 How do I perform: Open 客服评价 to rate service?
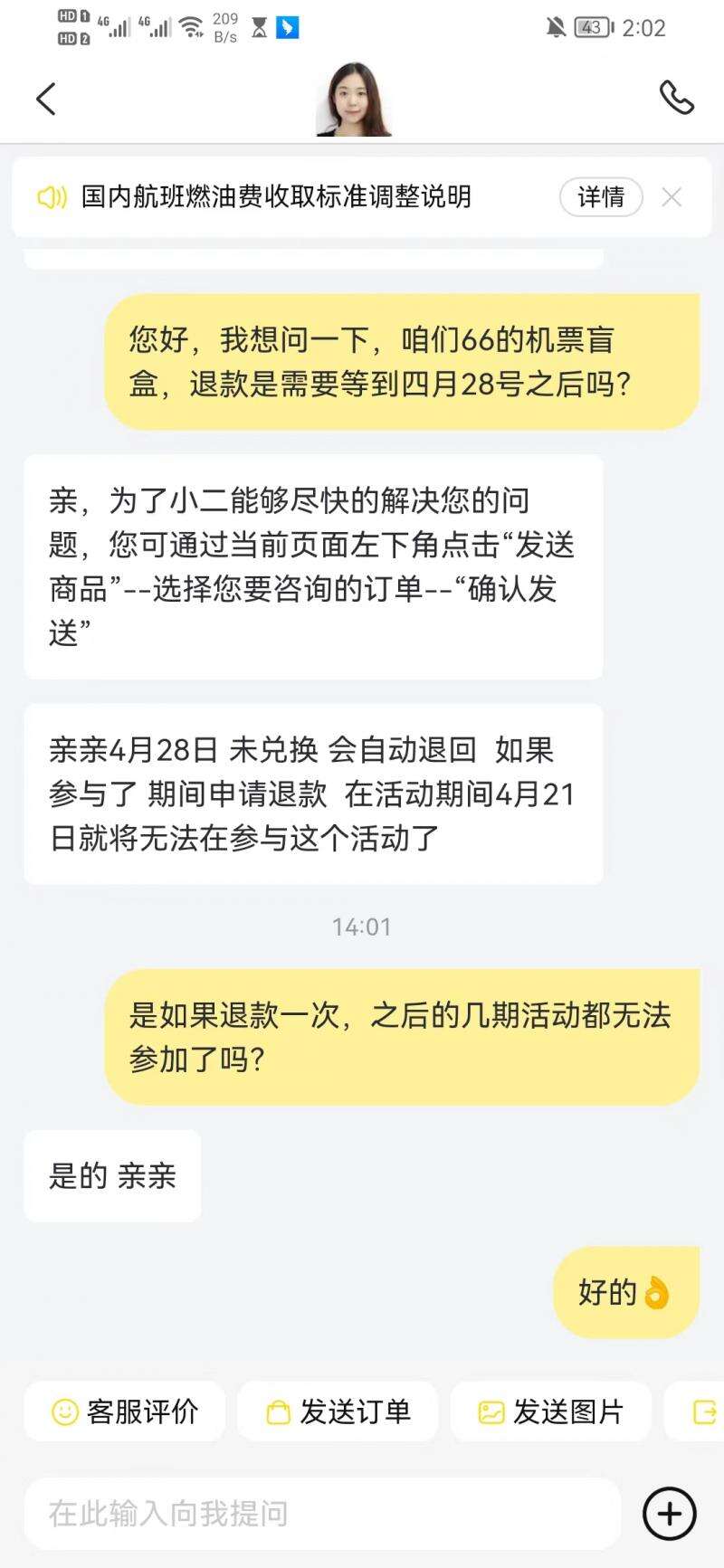pos(125,1411)
